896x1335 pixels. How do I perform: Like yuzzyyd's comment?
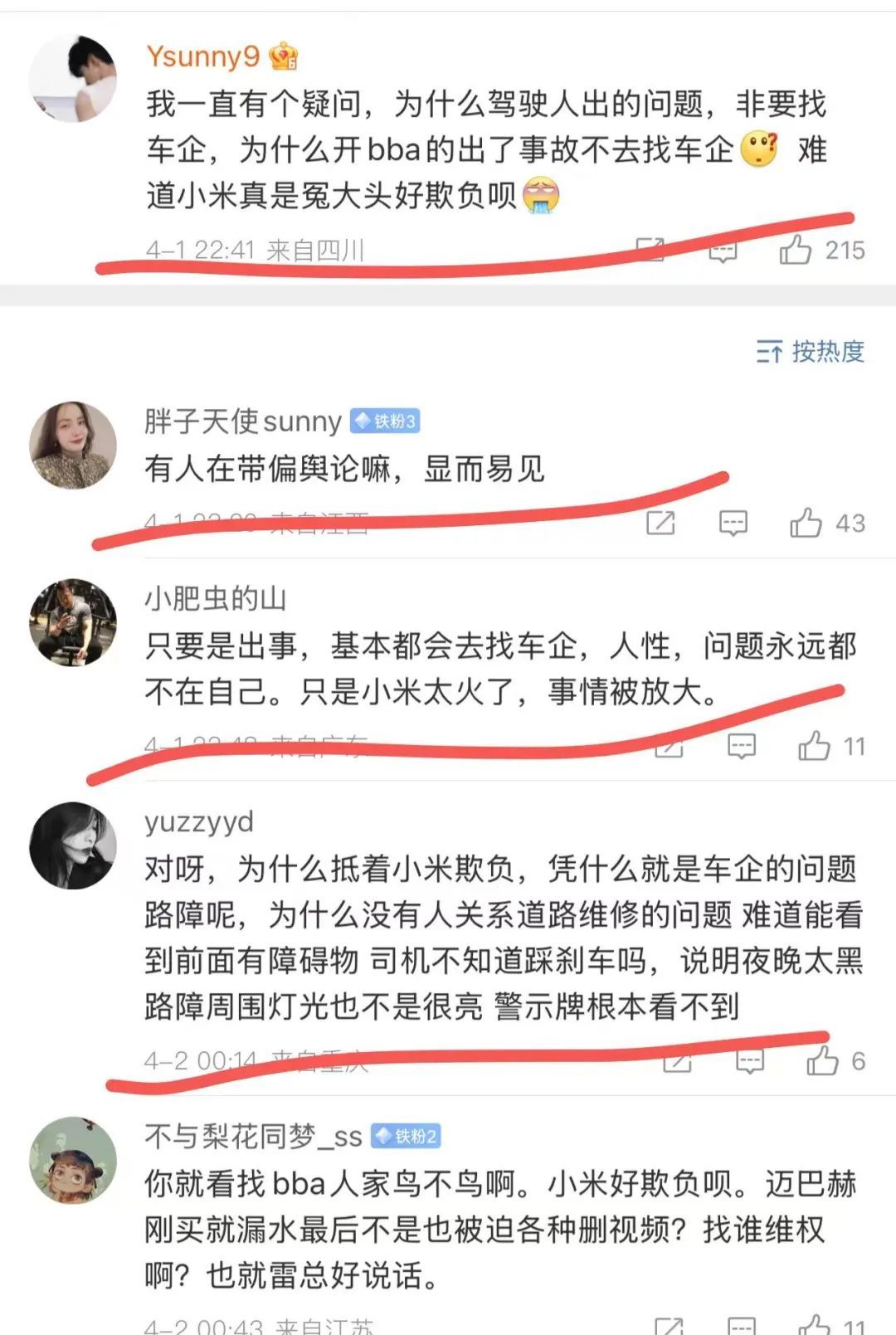822,1060
